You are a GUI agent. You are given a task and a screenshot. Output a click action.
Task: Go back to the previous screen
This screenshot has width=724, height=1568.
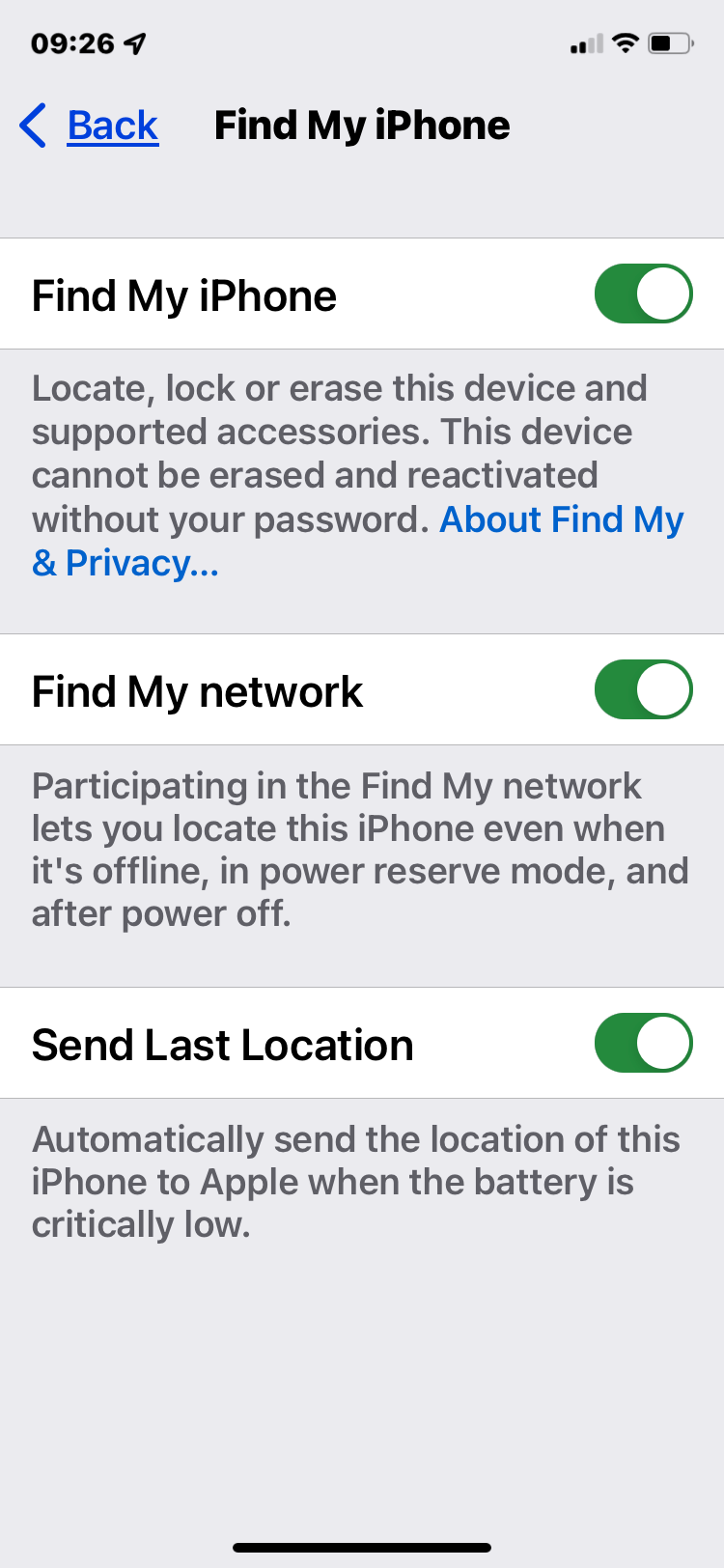pos(90,126)
